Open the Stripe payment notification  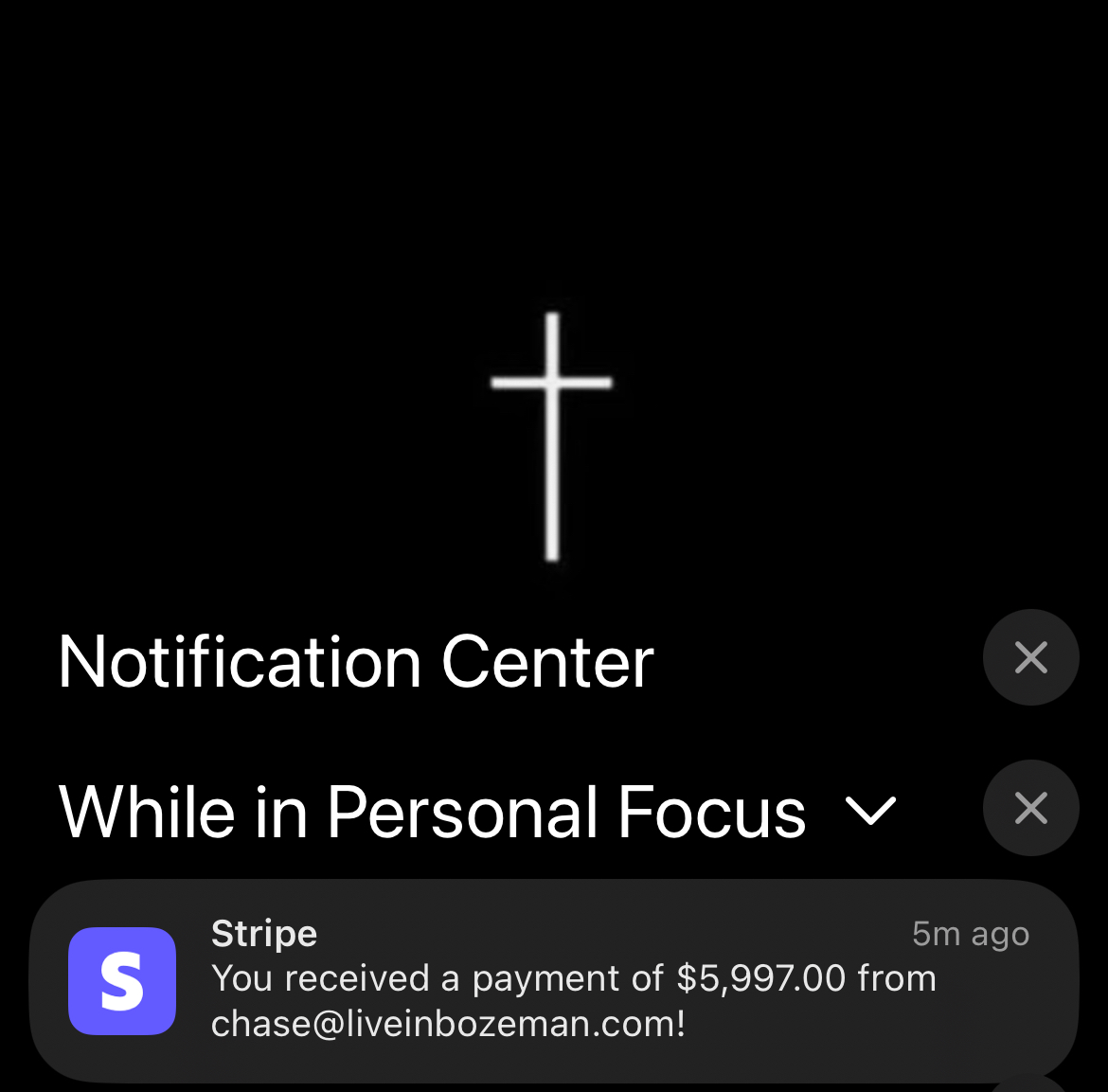click(554, 980)
